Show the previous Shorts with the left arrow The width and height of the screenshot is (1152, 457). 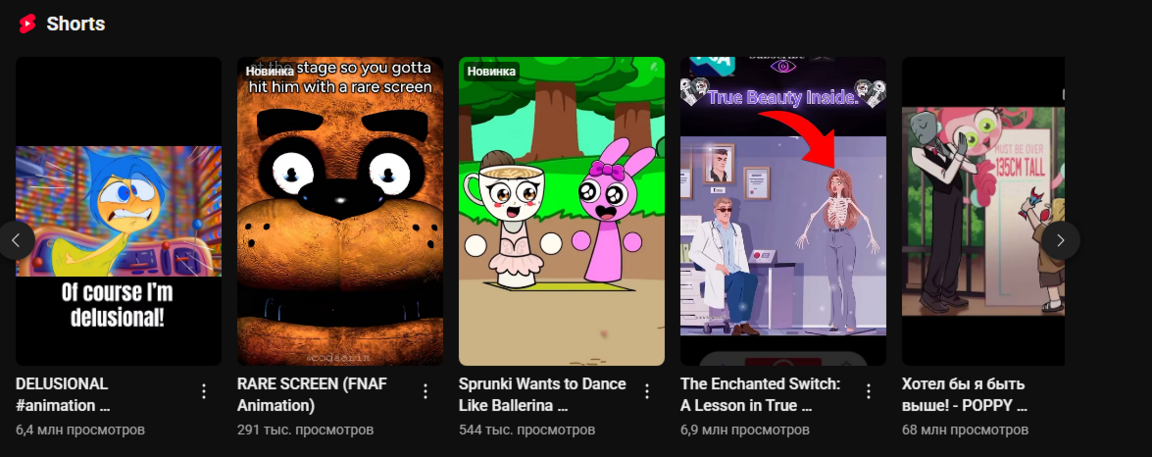(x=16, y=240)
